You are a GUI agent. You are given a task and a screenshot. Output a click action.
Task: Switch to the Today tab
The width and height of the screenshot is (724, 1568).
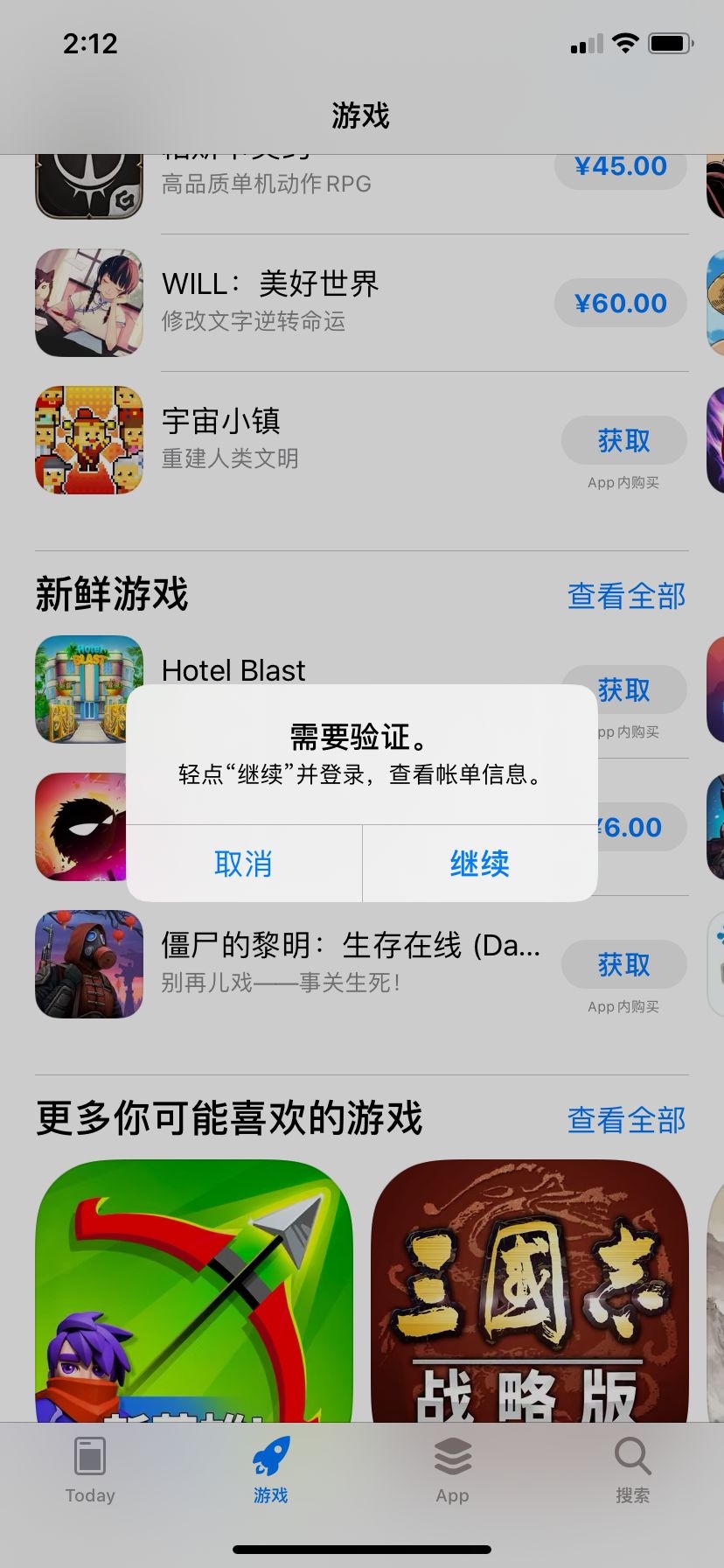(x=90, y=1472)
